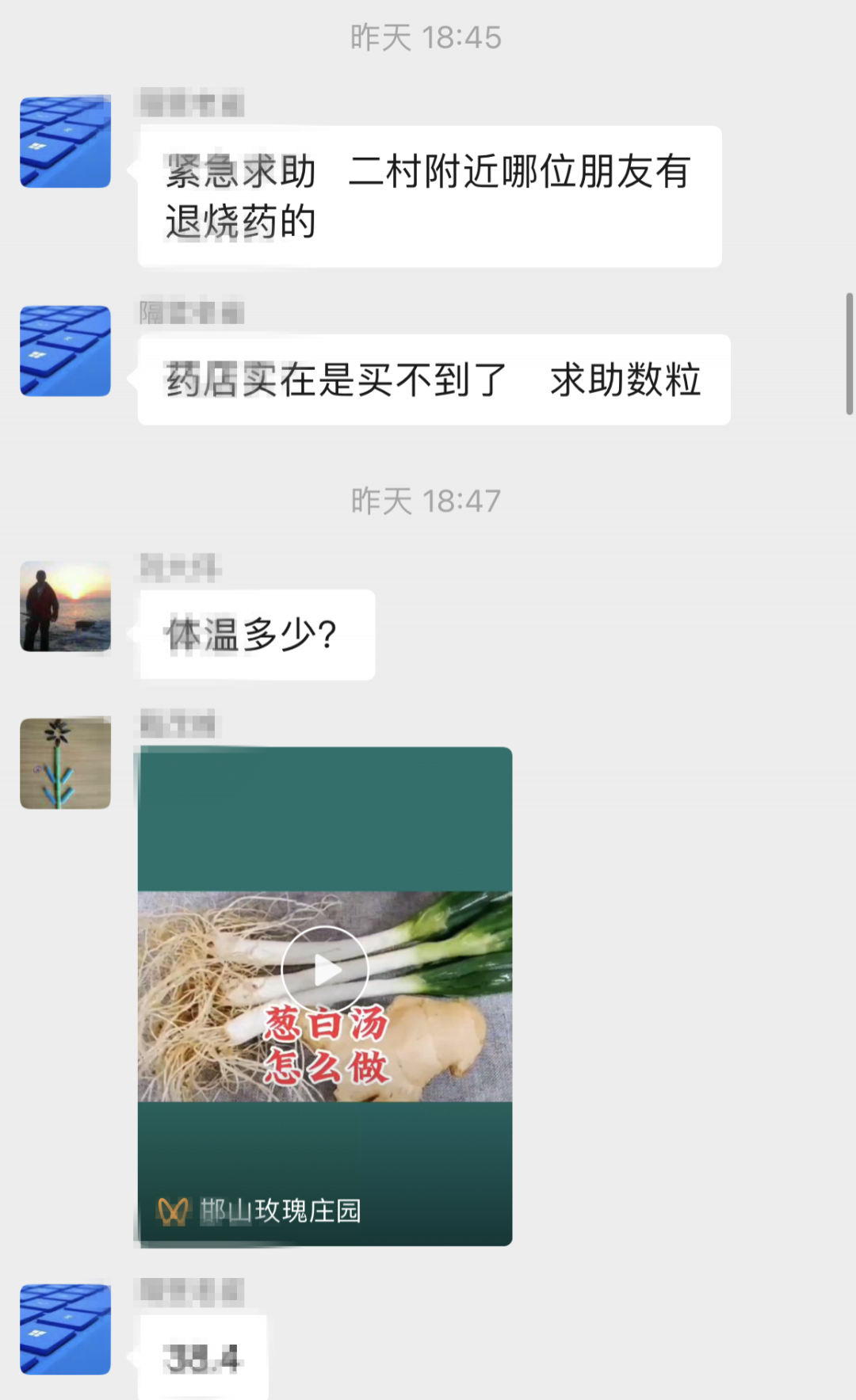Open the flower avatar of the video sender
856x1400 pixels.
[65, 763]
